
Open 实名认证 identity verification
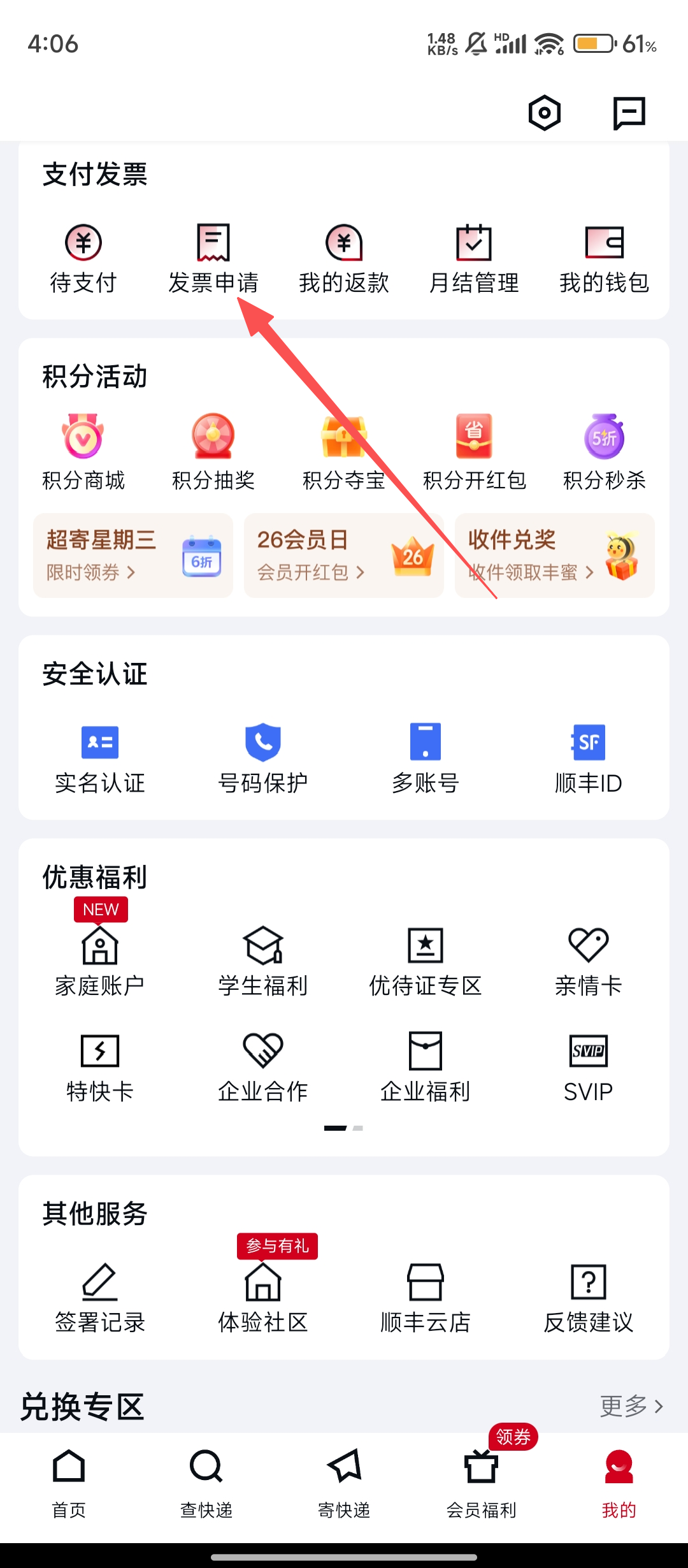[100, 759]
